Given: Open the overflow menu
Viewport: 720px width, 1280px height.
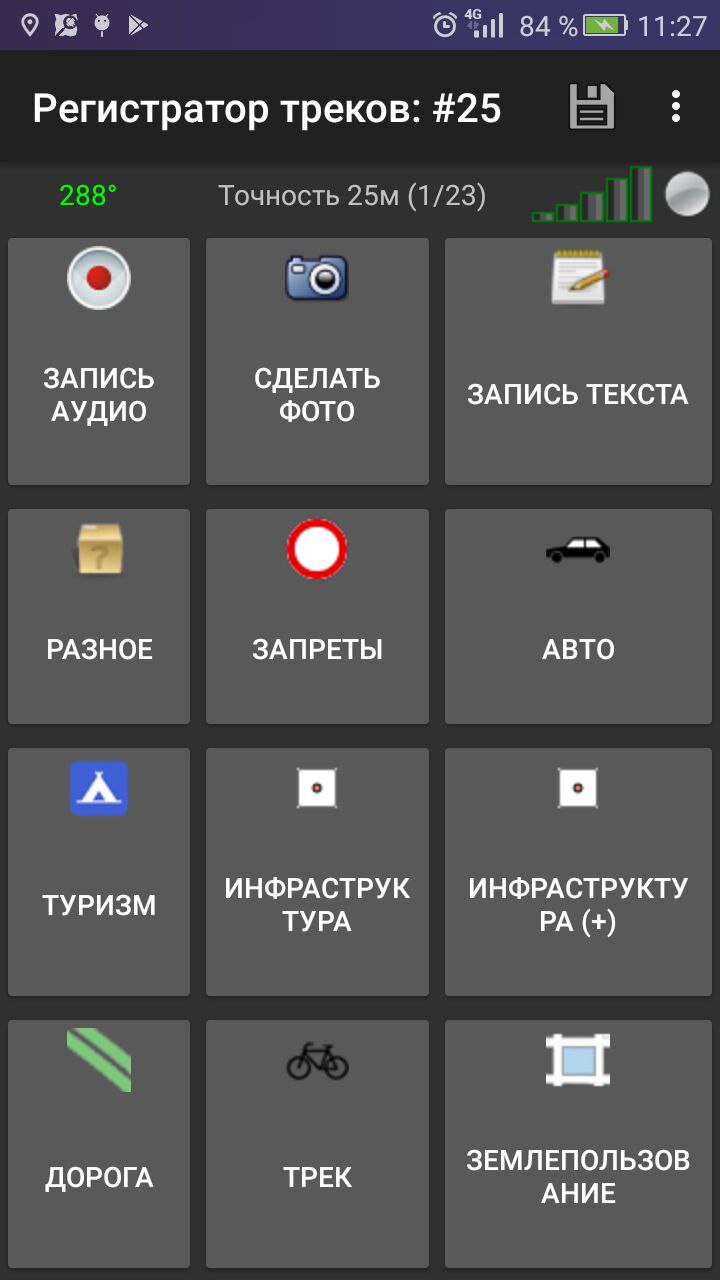Looking at the screenshot, I should 677,106.
